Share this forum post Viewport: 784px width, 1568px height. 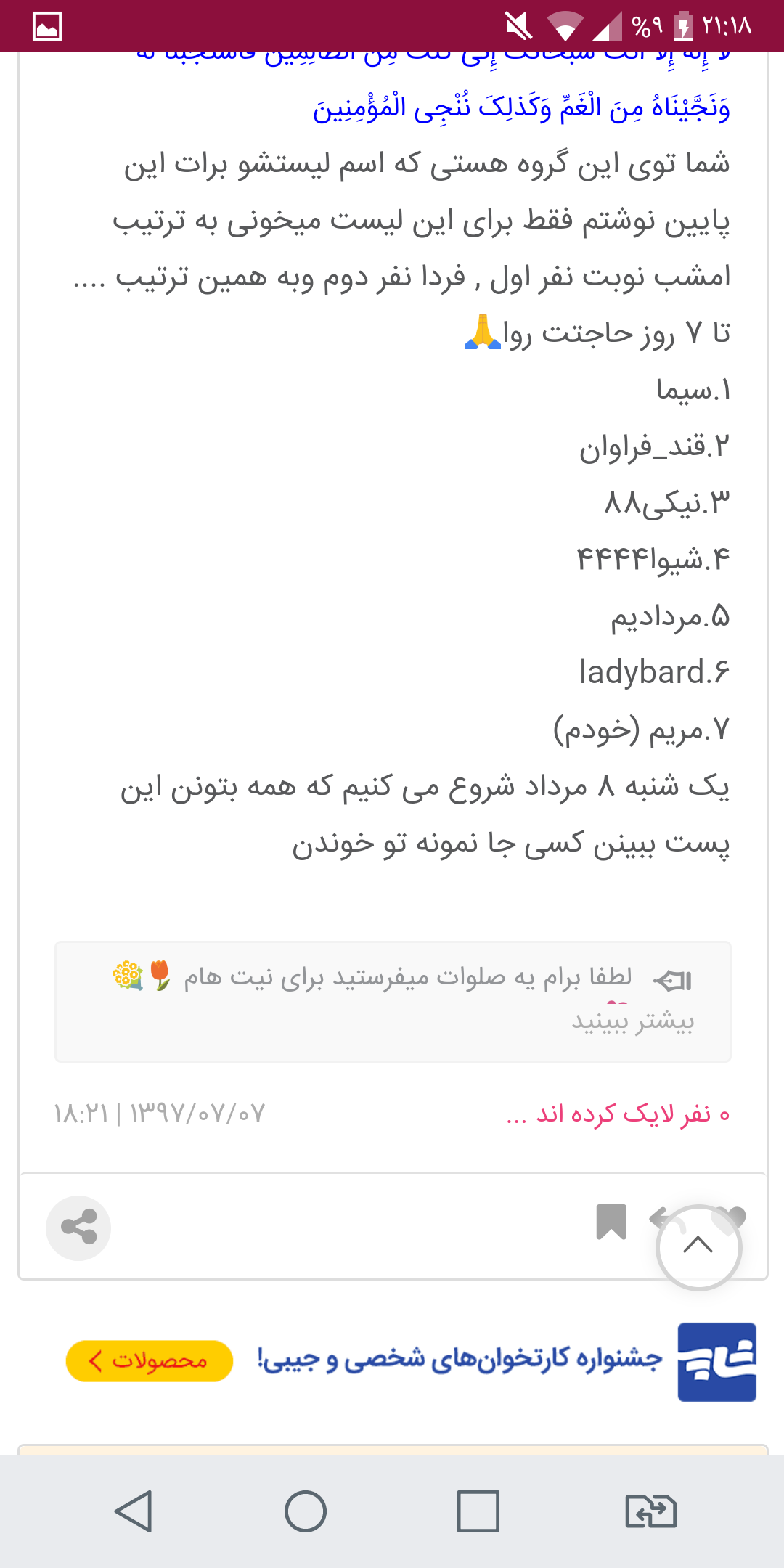click(x=78, y=1228)
